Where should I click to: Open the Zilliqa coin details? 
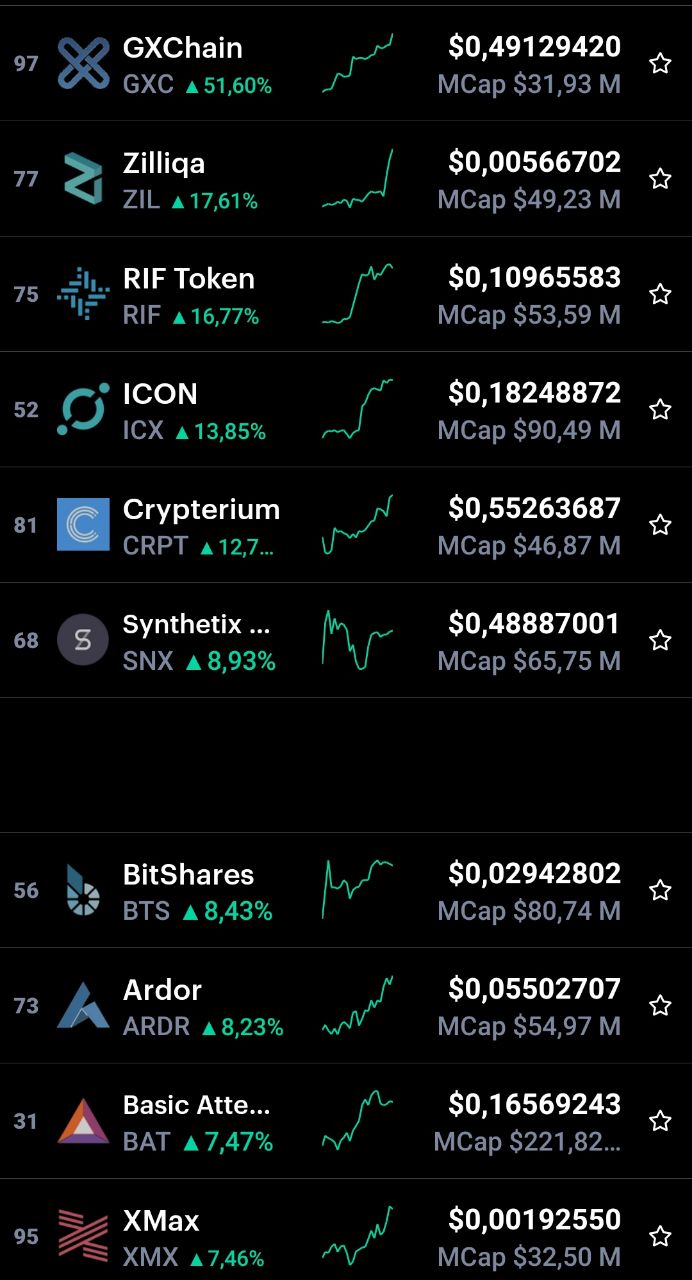(346, 179)
